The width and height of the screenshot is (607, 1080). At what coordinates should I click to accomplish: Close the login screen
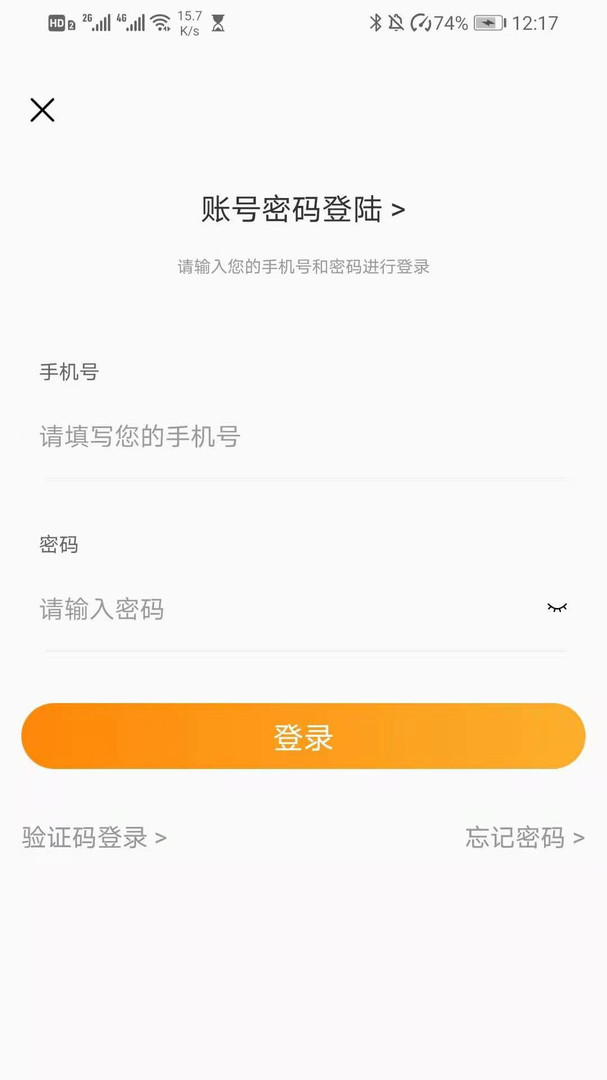tap(42, 110)
